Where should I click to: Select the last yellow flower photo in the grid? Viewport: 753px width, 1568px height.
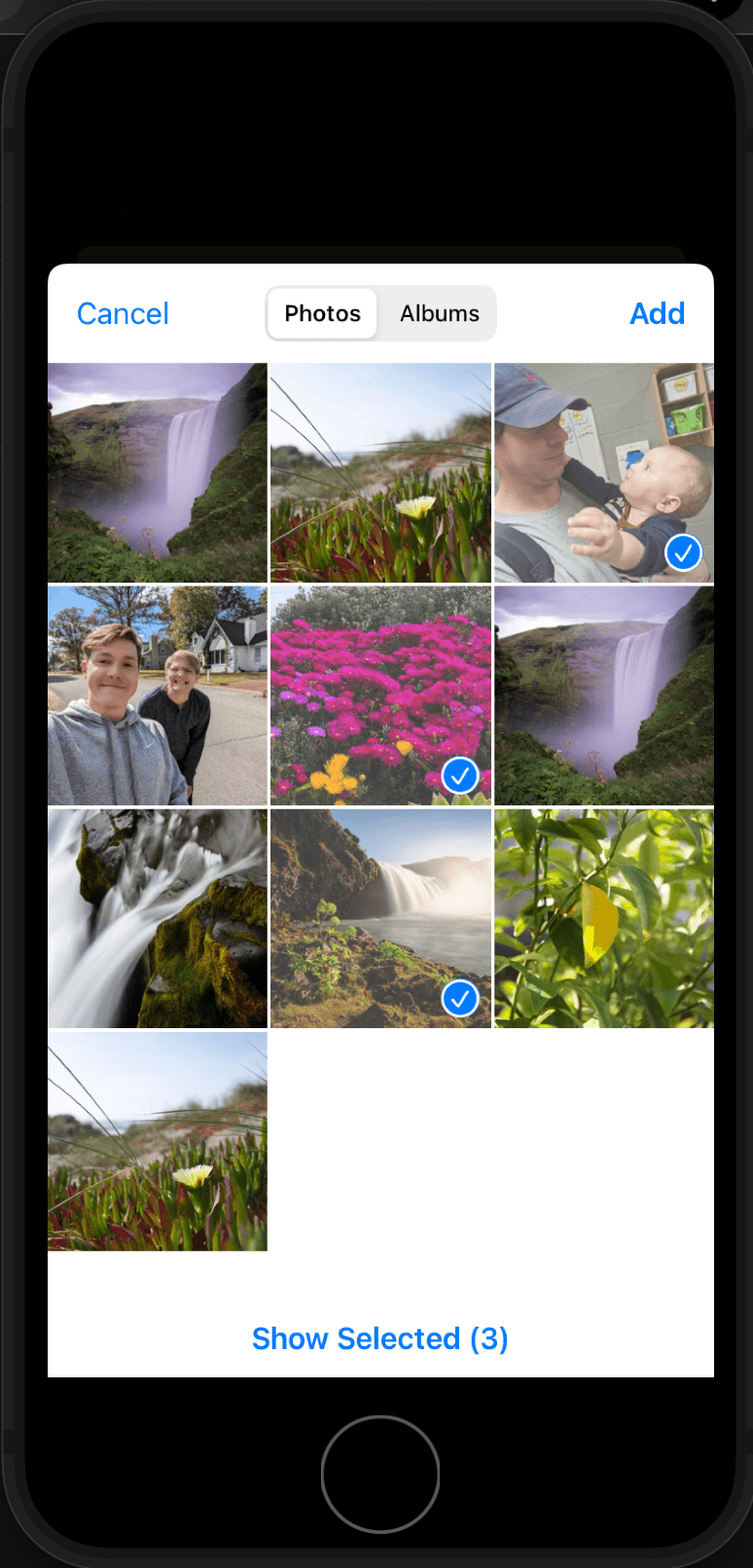coord(158,1141)
